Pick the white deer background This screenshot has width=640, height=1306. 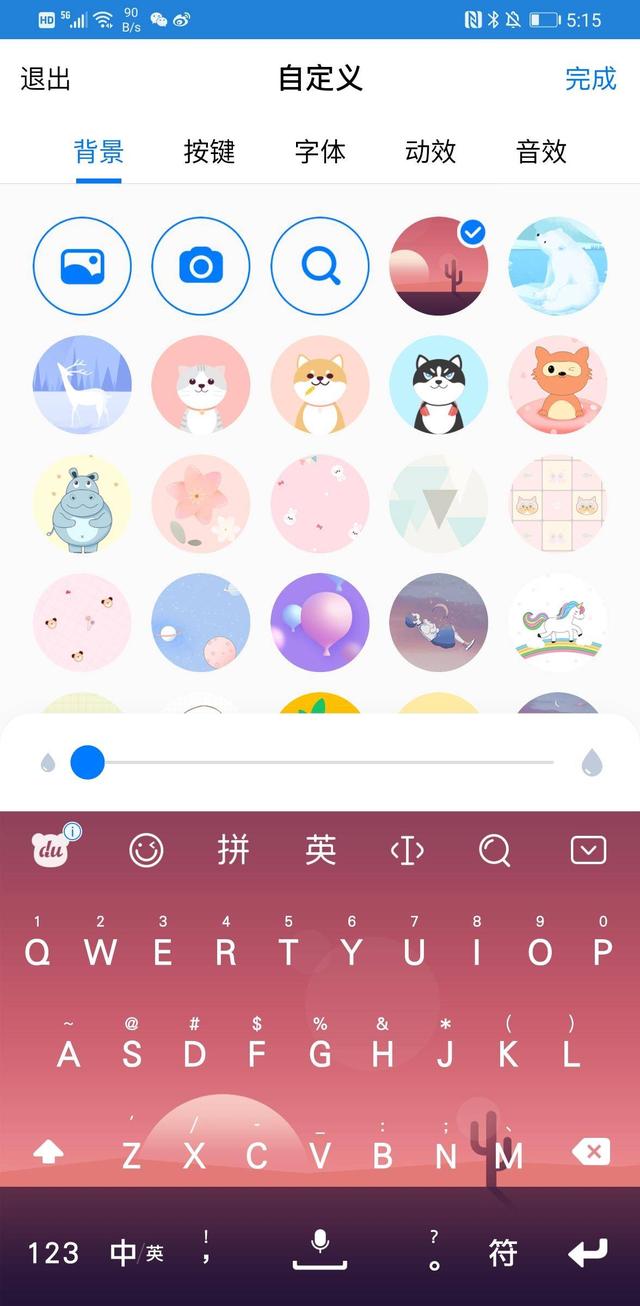pyautogui.click(x=82, y=385)
